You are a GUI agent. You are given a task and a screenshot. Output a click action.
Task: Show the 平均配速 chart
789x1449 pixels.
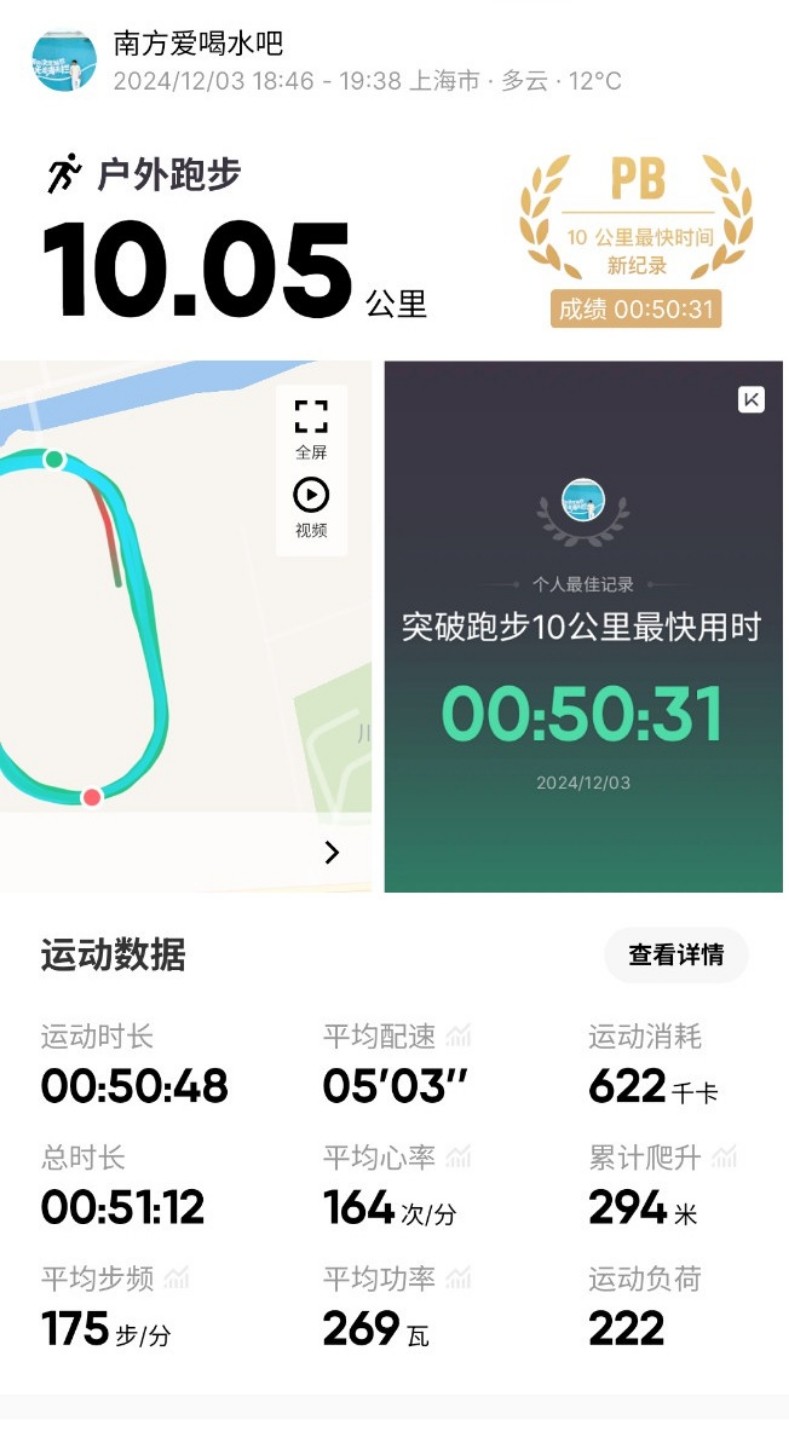click(459, 1036)
